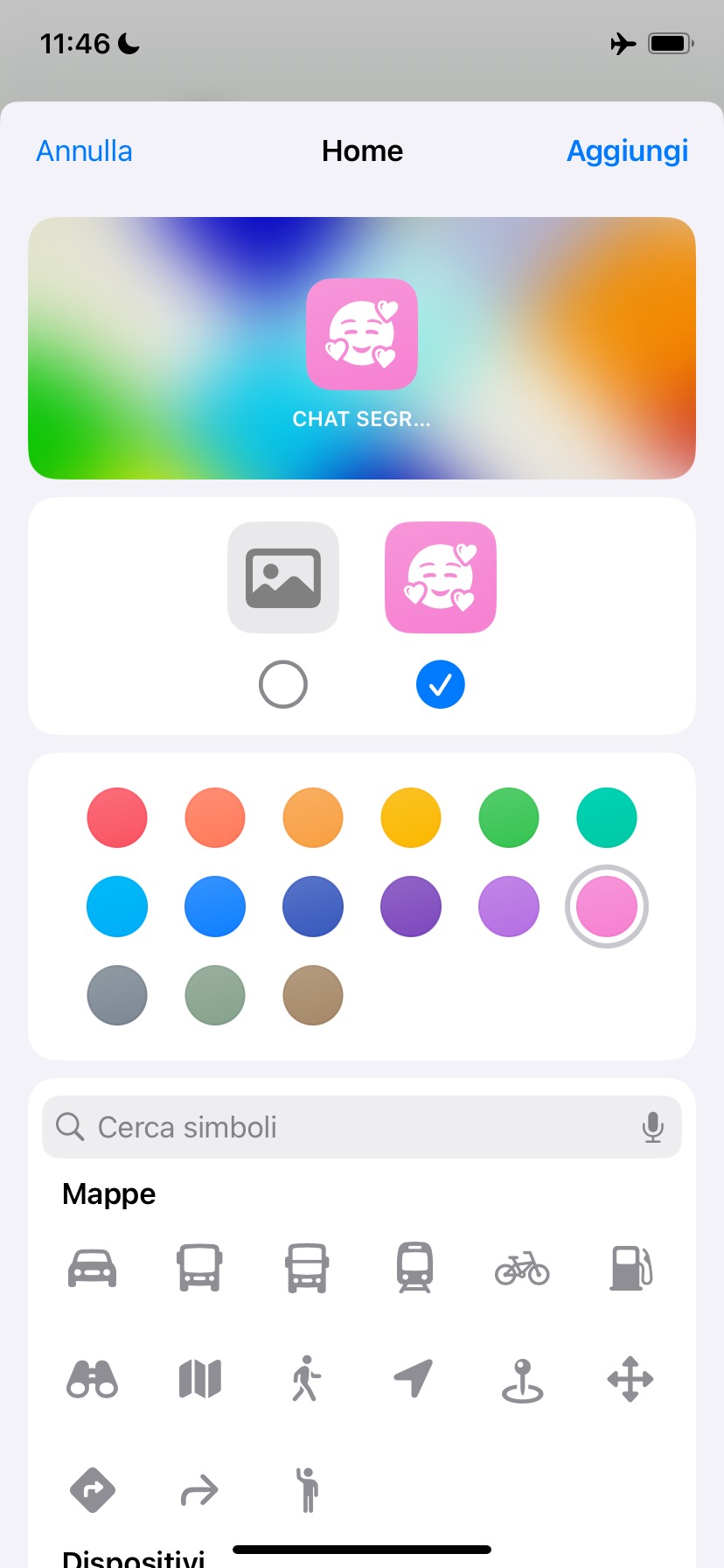Pick the yellow color swatch
This screenshot has width=724, height=1568.
[x=411, y=818]
